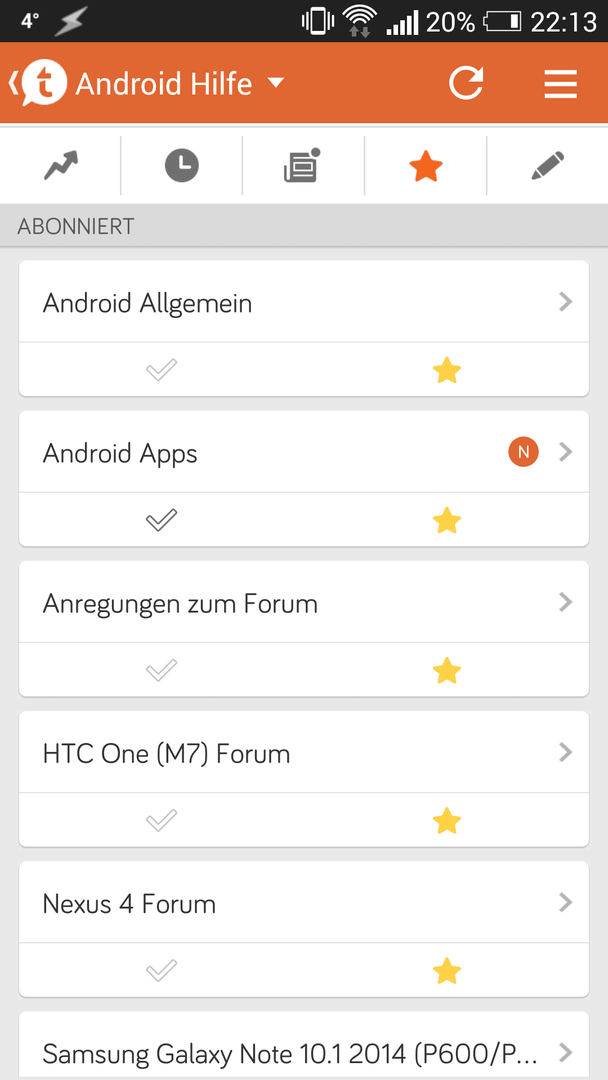Screen dimensions: 608x1080
Task: Open Nexus 4 Forum
Action: pyautogui.click(x=304, y=902)
